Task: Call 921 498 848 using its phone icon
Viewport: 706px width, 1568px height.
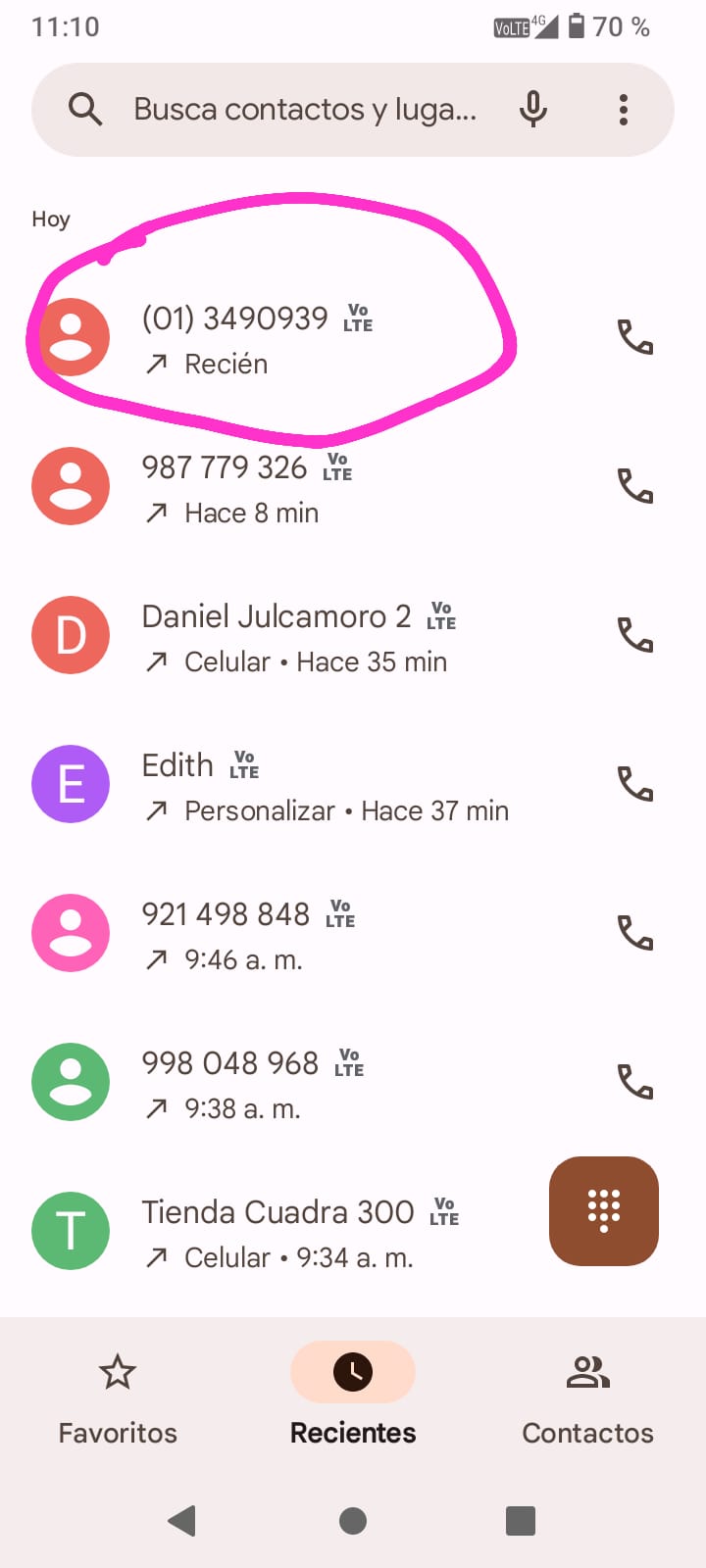Action: (634, 934)
